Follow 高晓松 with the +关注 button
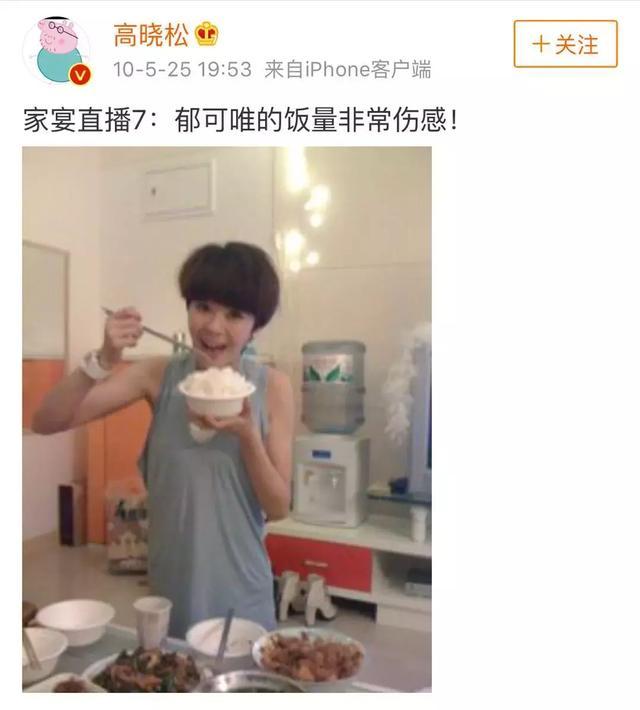The height and width of the screenshot is (710, 640). [565, 45]
